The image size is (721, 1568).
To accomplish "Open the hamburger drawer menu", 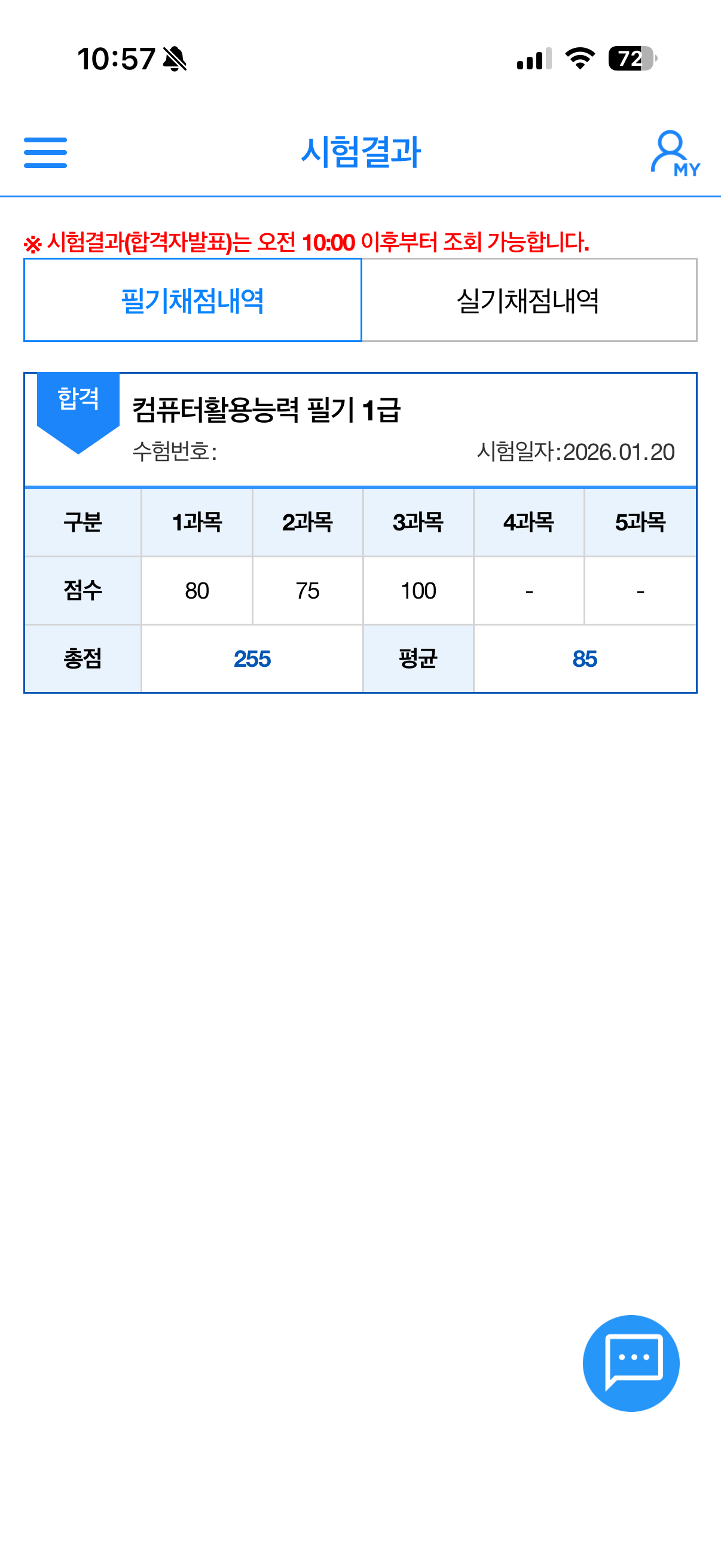I will click(45, 152).
